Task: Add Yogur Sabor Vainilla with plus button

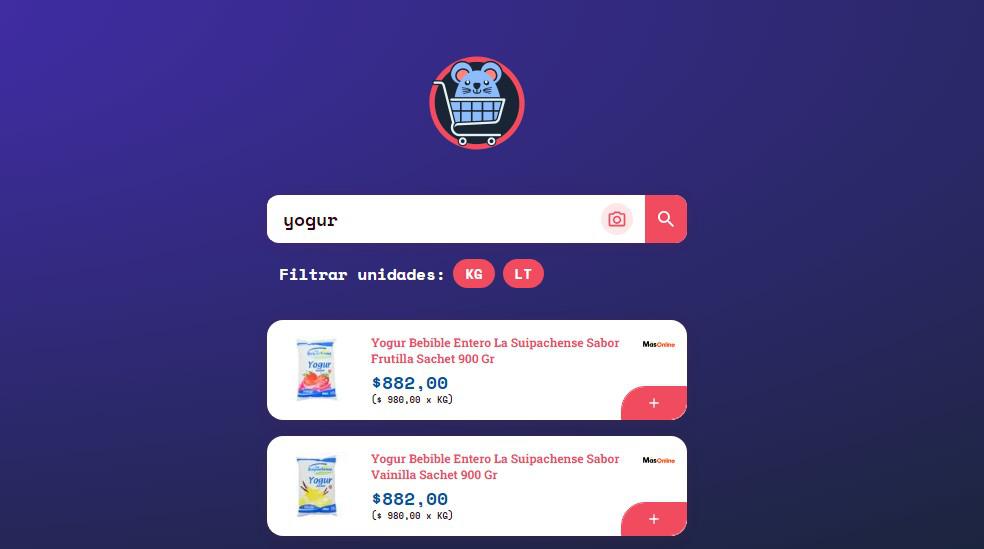Action: [x=654, y=519]
